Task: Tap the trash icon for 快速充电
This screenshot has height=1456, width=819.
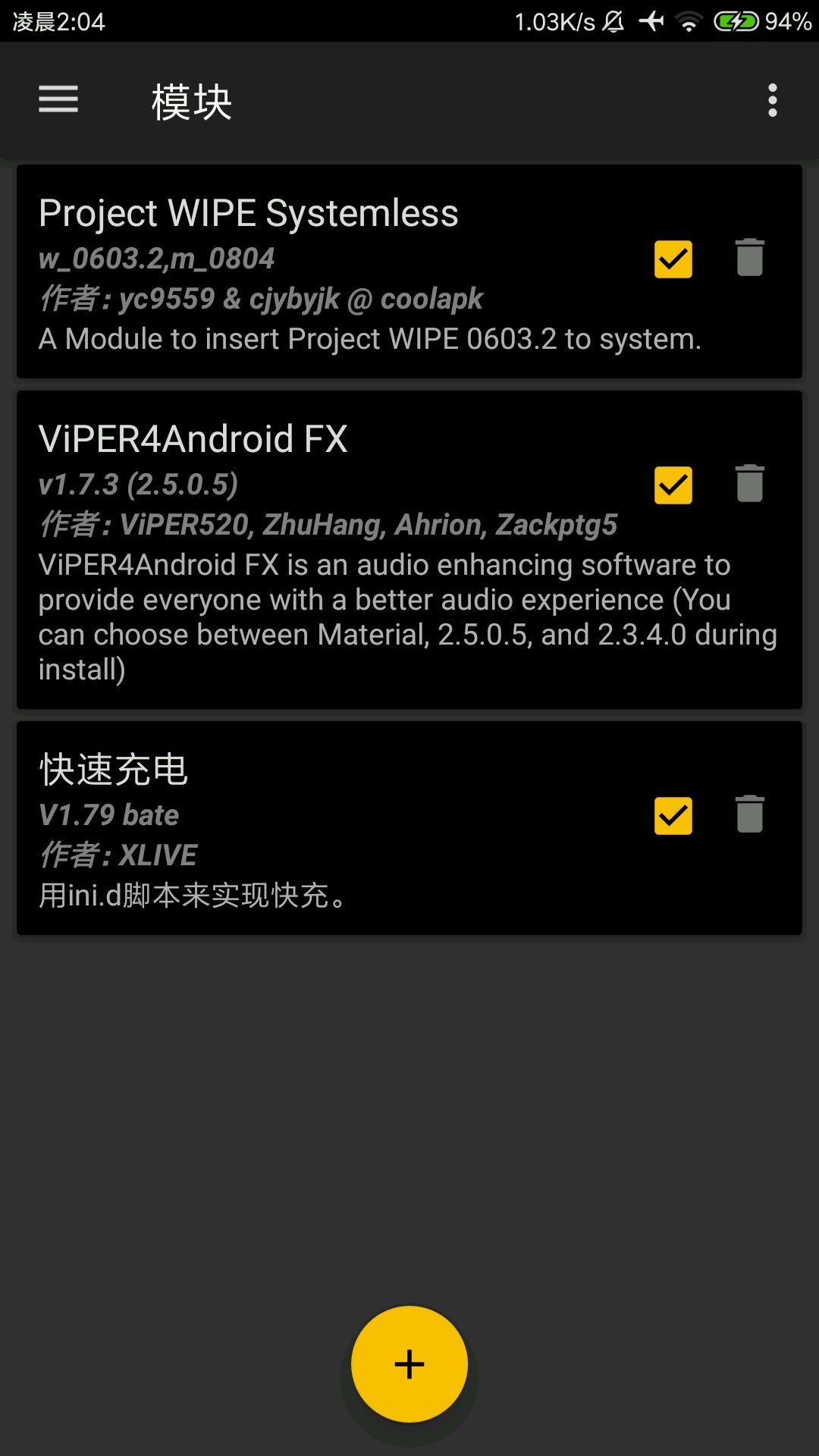Action: [x=749, y=814]
